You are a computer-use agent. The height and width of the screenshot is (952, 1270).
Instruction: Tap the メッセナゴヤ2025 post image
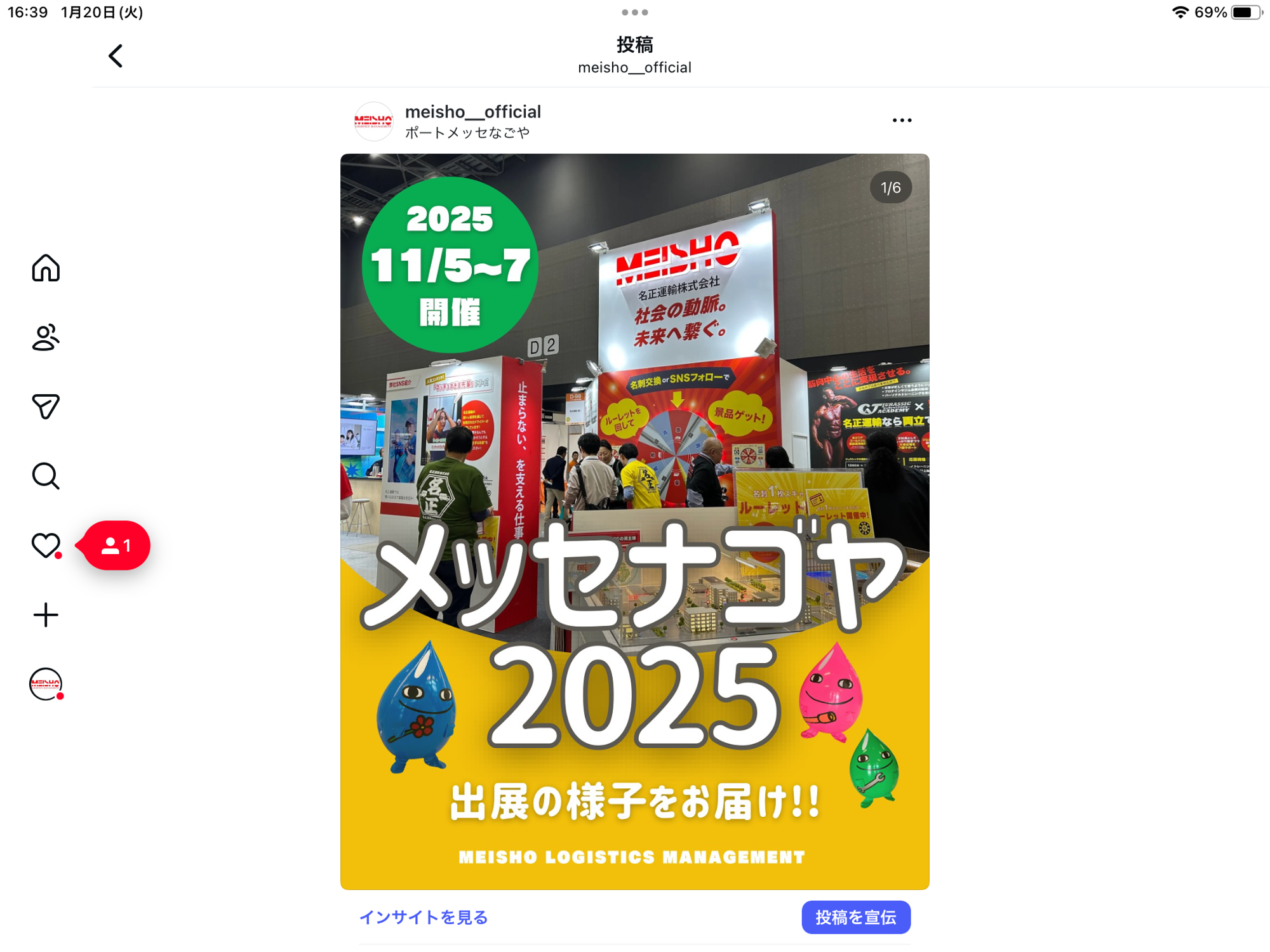pyautogui.click(x=634, y=520)
